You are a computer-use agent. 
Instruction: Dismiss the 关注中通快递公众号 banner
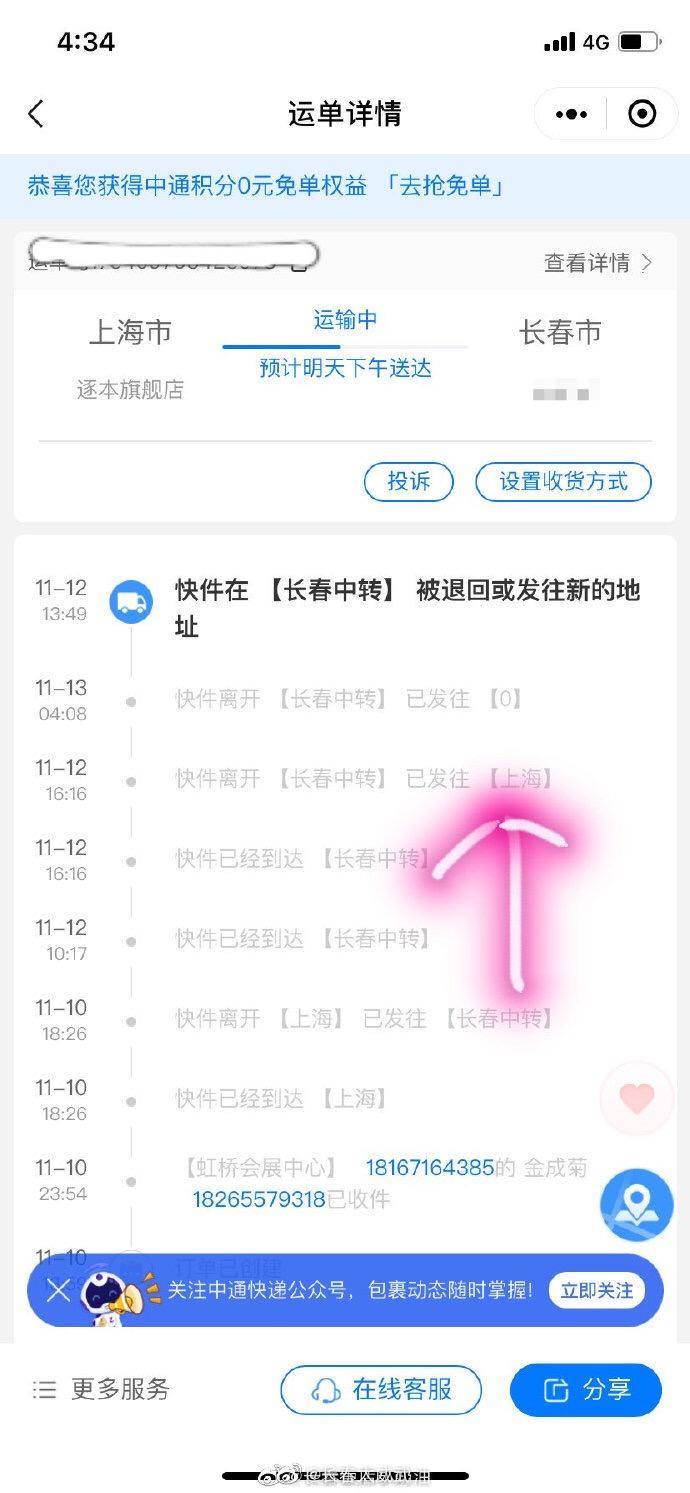pyautogui.click(x=58, y=1290)
